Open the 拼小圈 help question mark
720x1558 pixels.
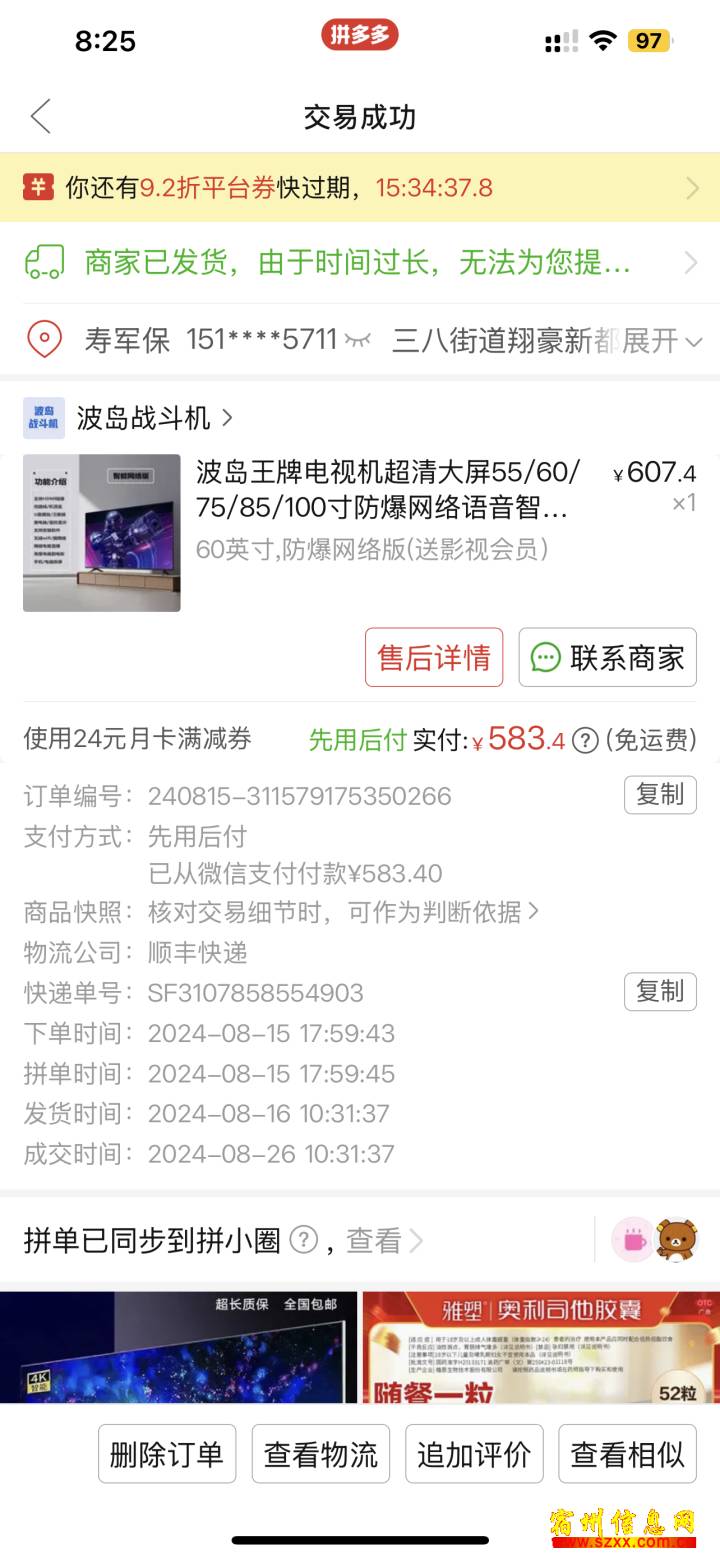pos(303,1240)
